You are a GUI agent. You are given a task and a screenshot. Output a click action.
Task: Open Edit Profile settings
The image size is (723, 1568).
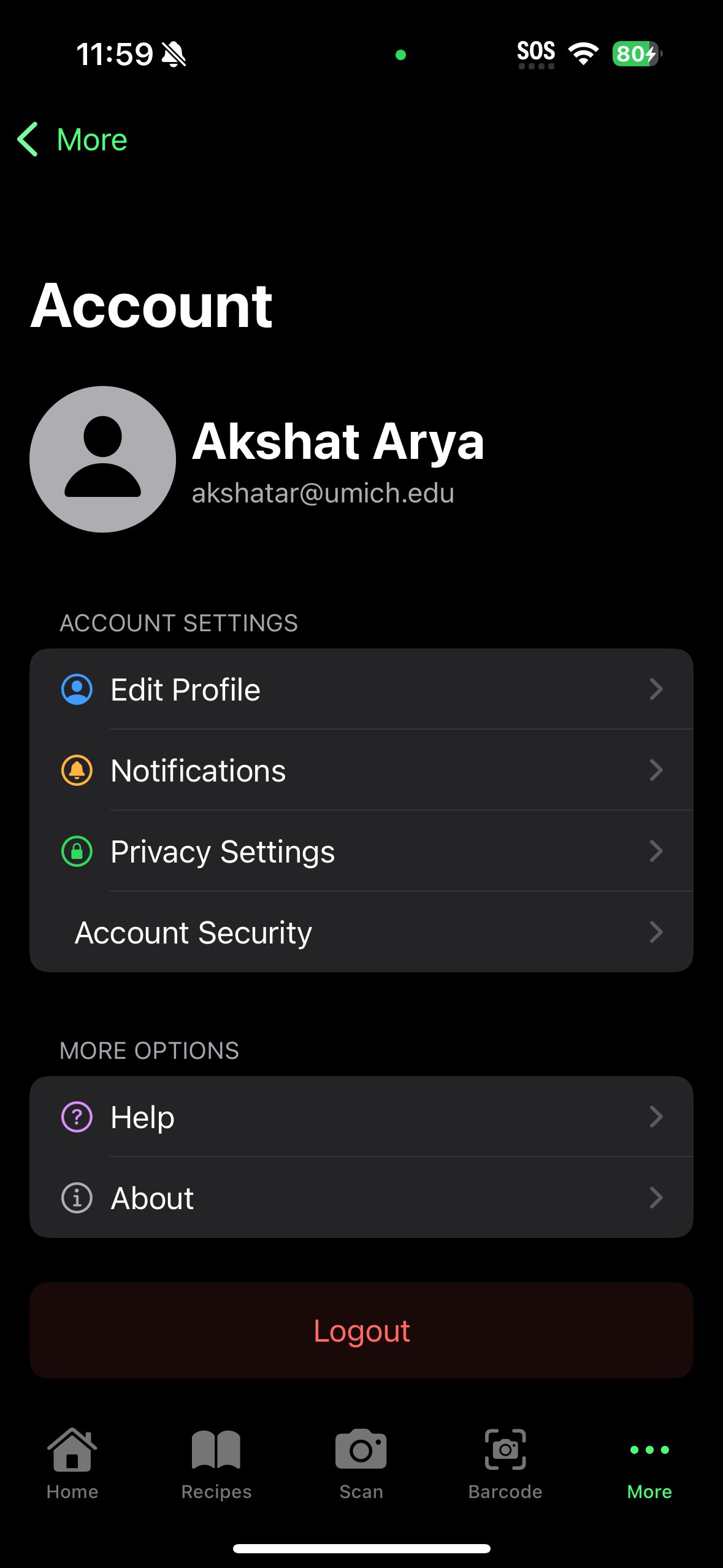(x=361, y=690)
